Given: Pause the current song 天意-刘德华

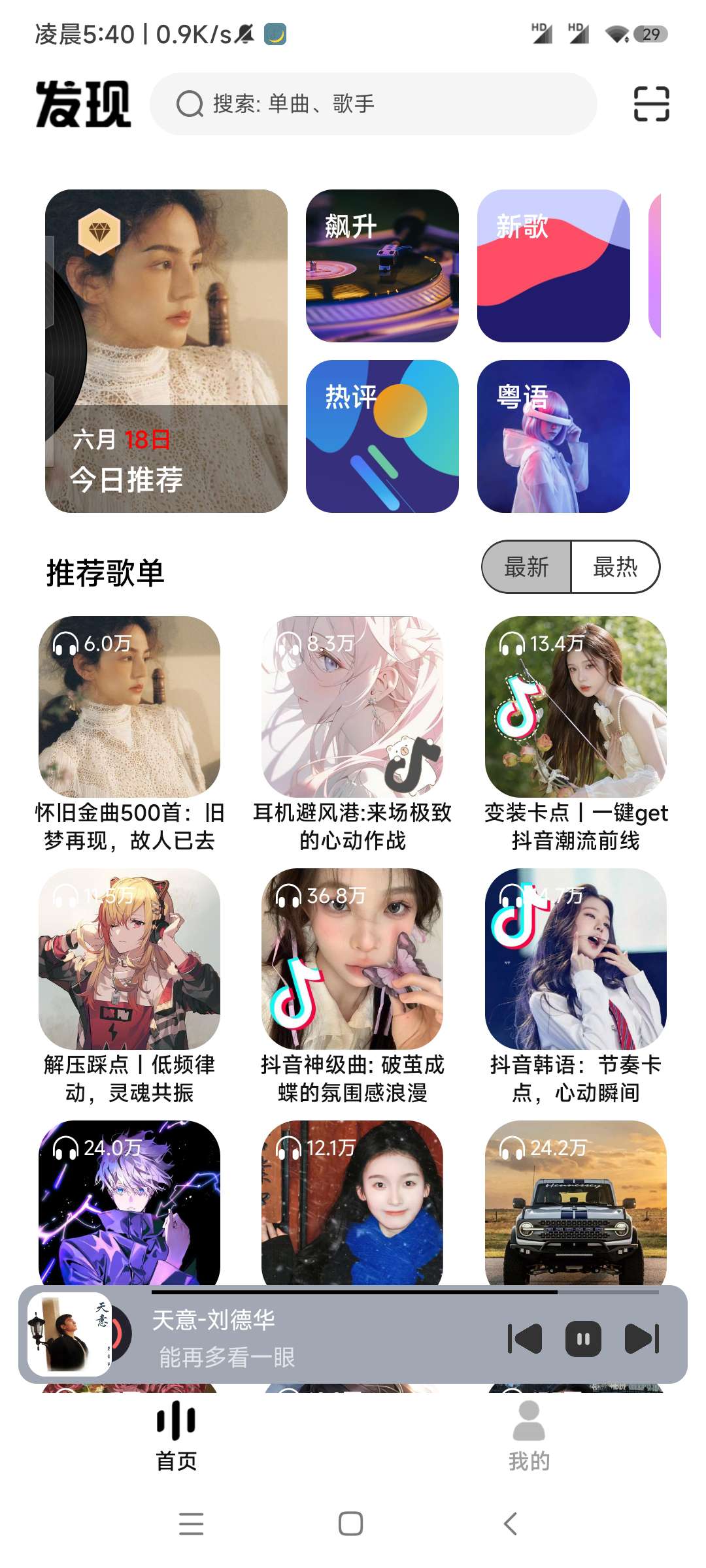Looking at the screenshot, I should coord(582,1339).
